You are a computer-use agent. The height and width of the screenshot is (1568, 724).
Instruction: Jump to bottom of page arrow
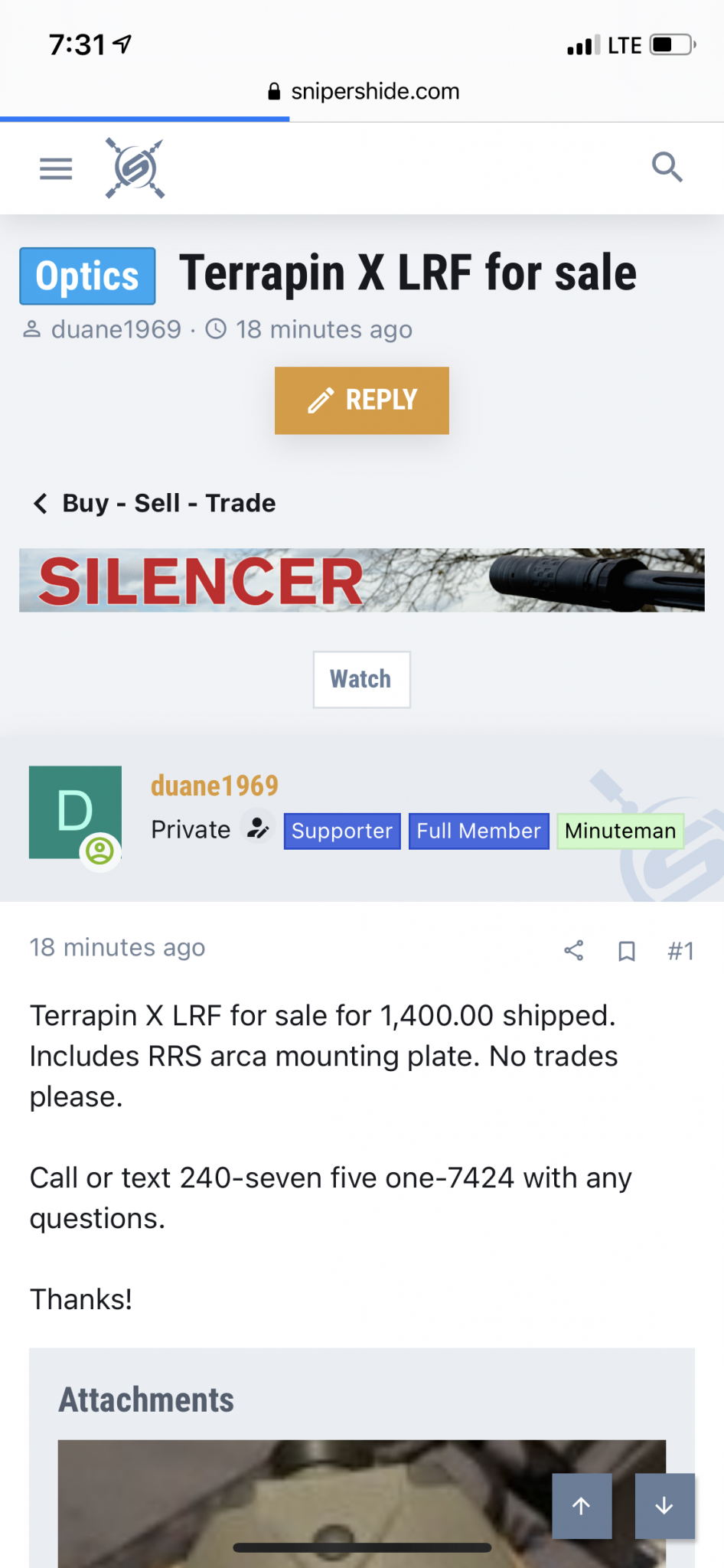pos(664,1506)
